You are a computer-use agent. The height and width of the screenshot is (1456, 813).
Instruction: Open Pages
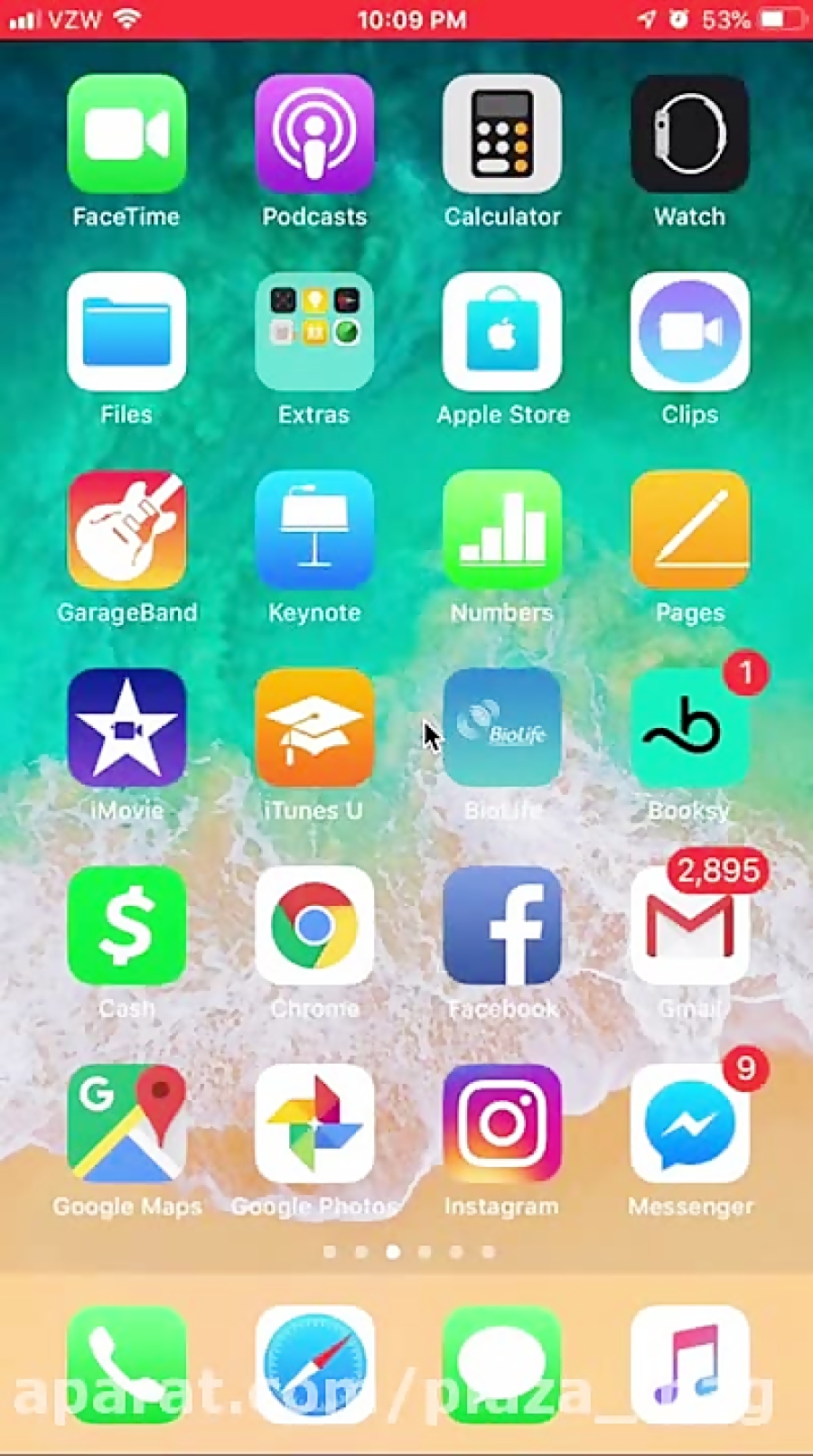[x=689, y=529]
